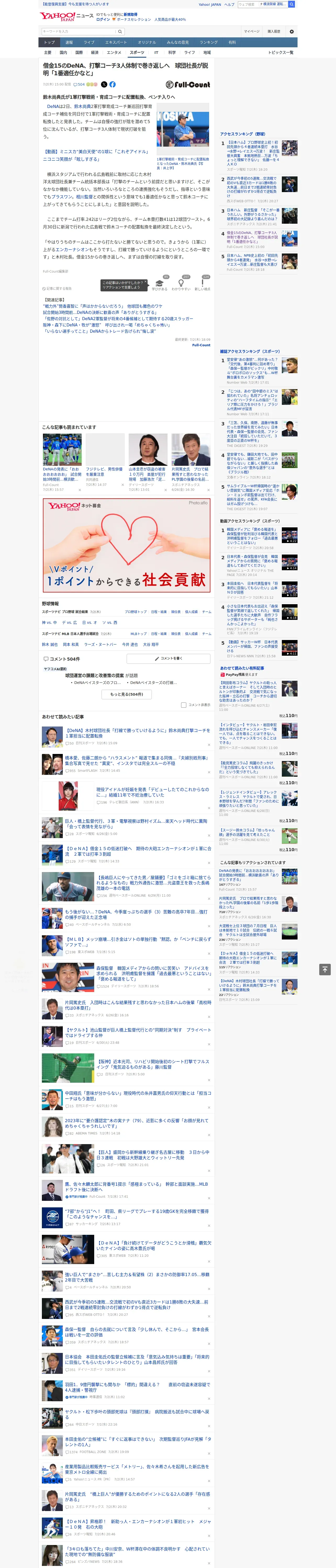Open the 購入履歴 link
Image resolution: width=336 pixels, height=1568 pixels.
[x=274, y=31]
